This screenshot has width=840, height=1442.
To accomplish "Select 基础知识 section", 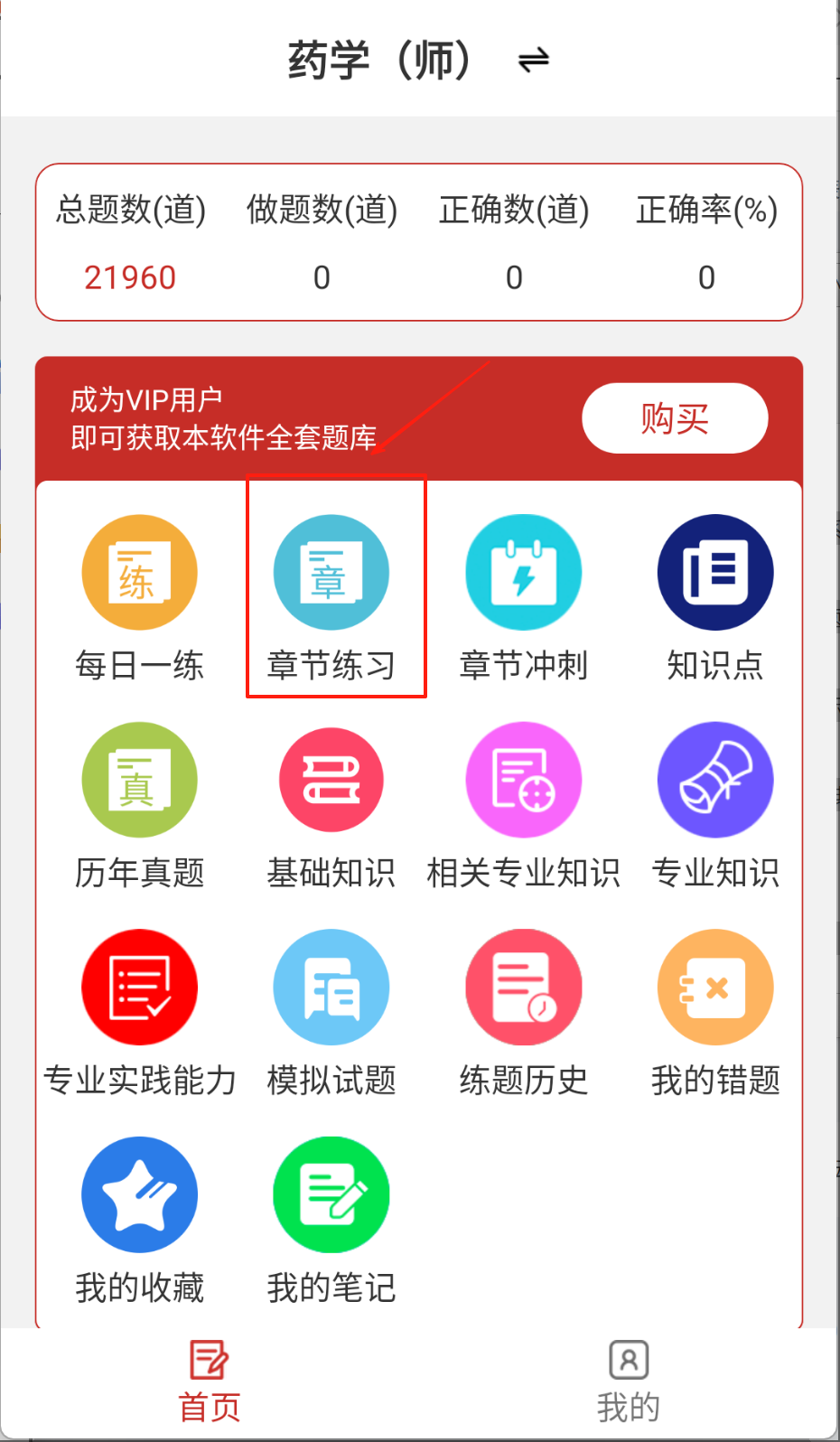I will pyautogui.click(x=331, y=806).
